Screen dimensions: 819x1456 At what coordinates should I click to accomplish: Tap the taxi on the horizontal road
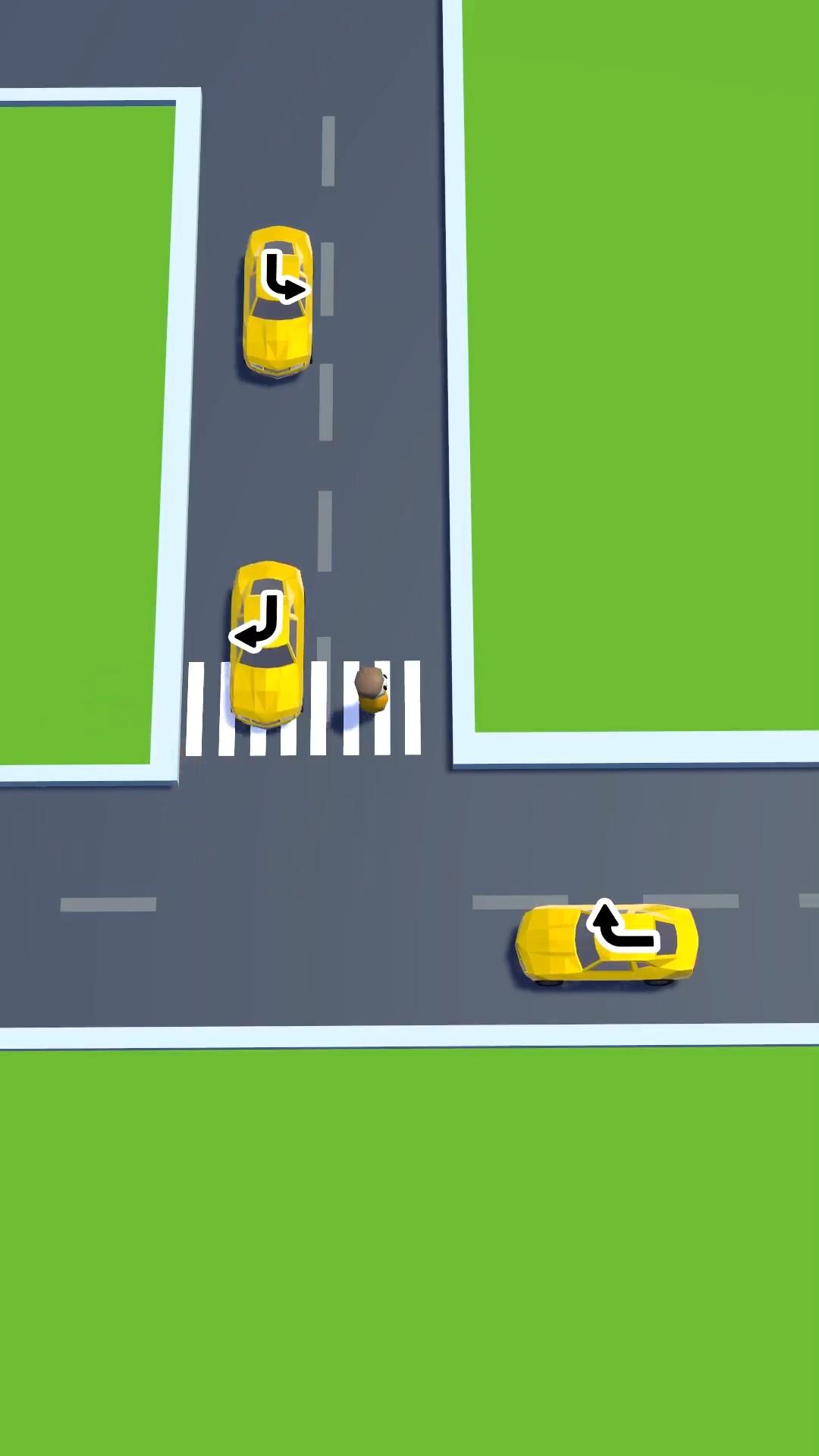(607, 944)
